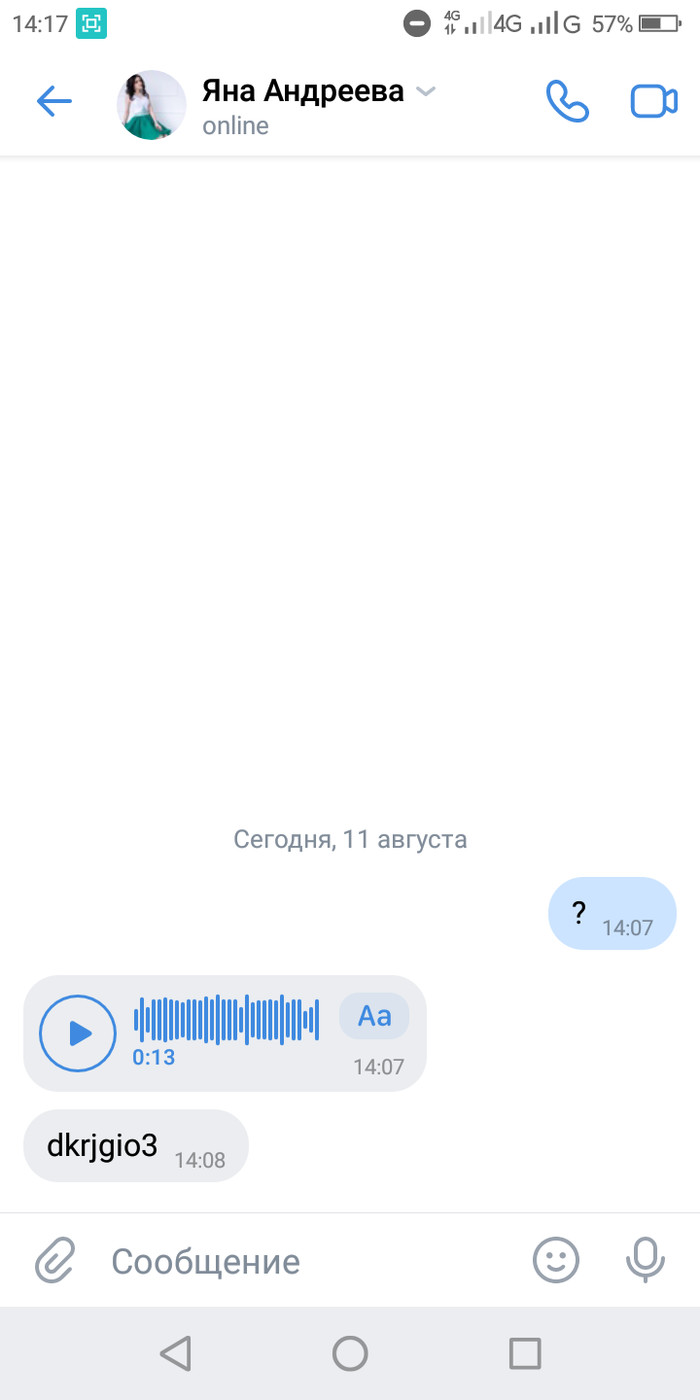Open Яна Андреева's profile photo
This screenshot has height=1400, width=700.
pos(152,104)
